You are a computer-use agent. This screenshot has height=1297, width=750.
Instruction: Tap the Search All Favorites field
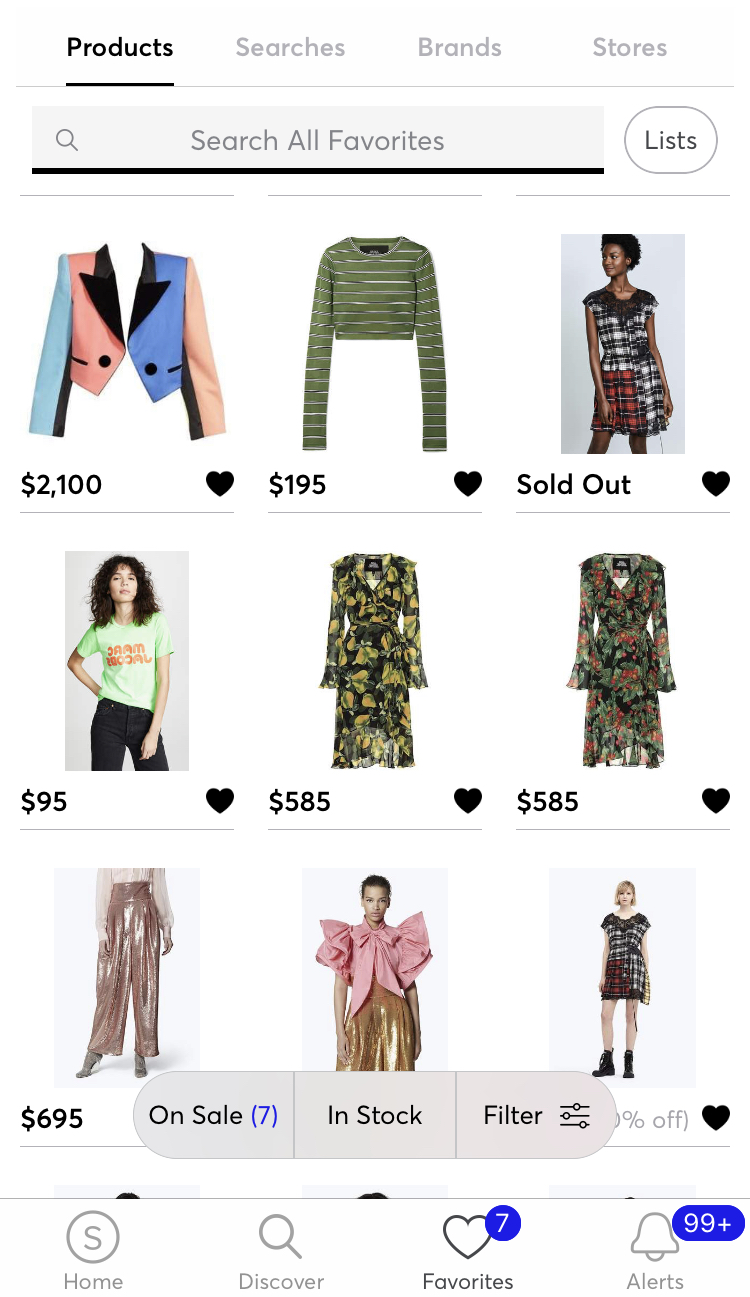click(317, 140)
